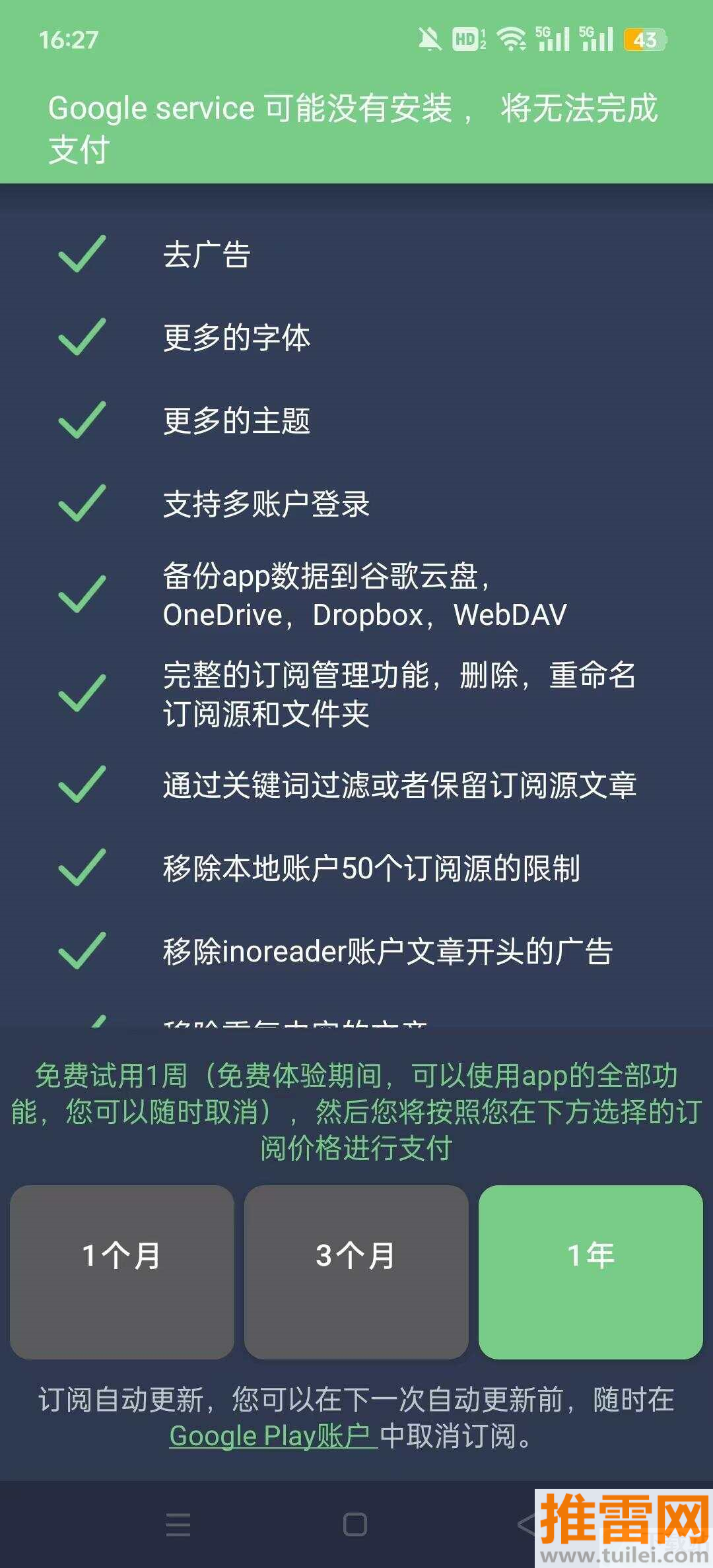Open the recent apps menu button
The image size is (713, 1568).
click(178, 1524)
